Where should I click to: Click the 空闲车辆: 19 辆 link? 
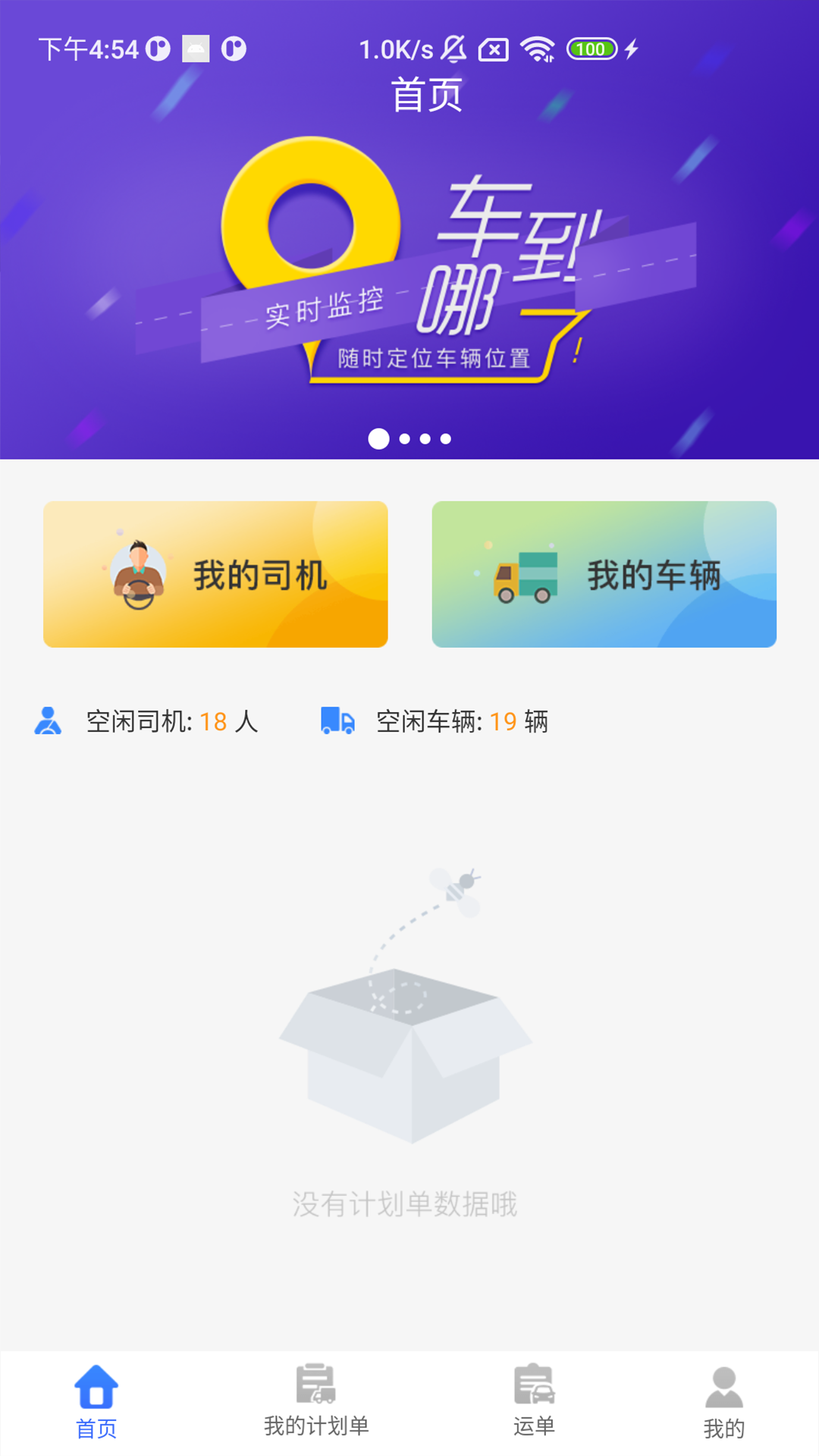(461, 723)
